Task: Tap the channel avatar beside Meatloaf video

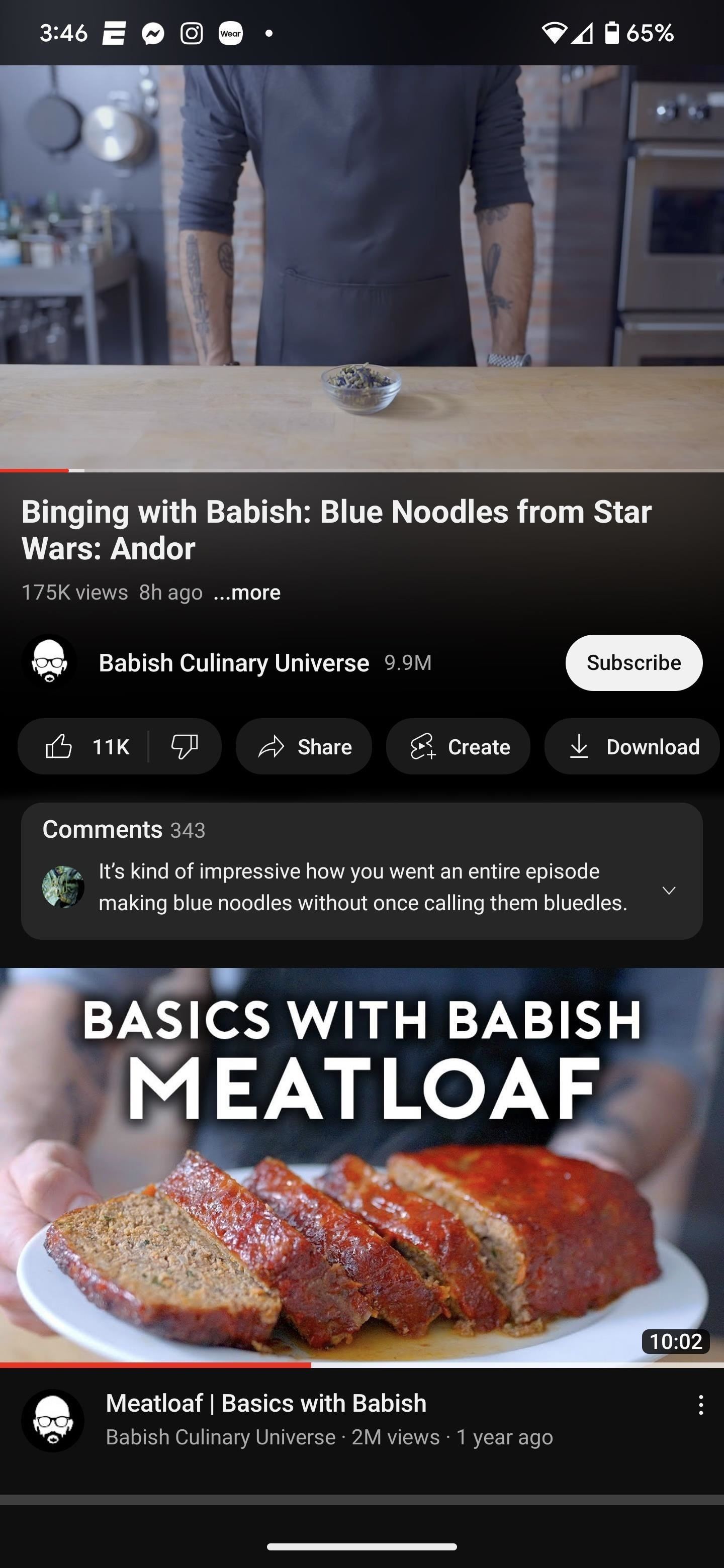Action: coord(52,1421)
